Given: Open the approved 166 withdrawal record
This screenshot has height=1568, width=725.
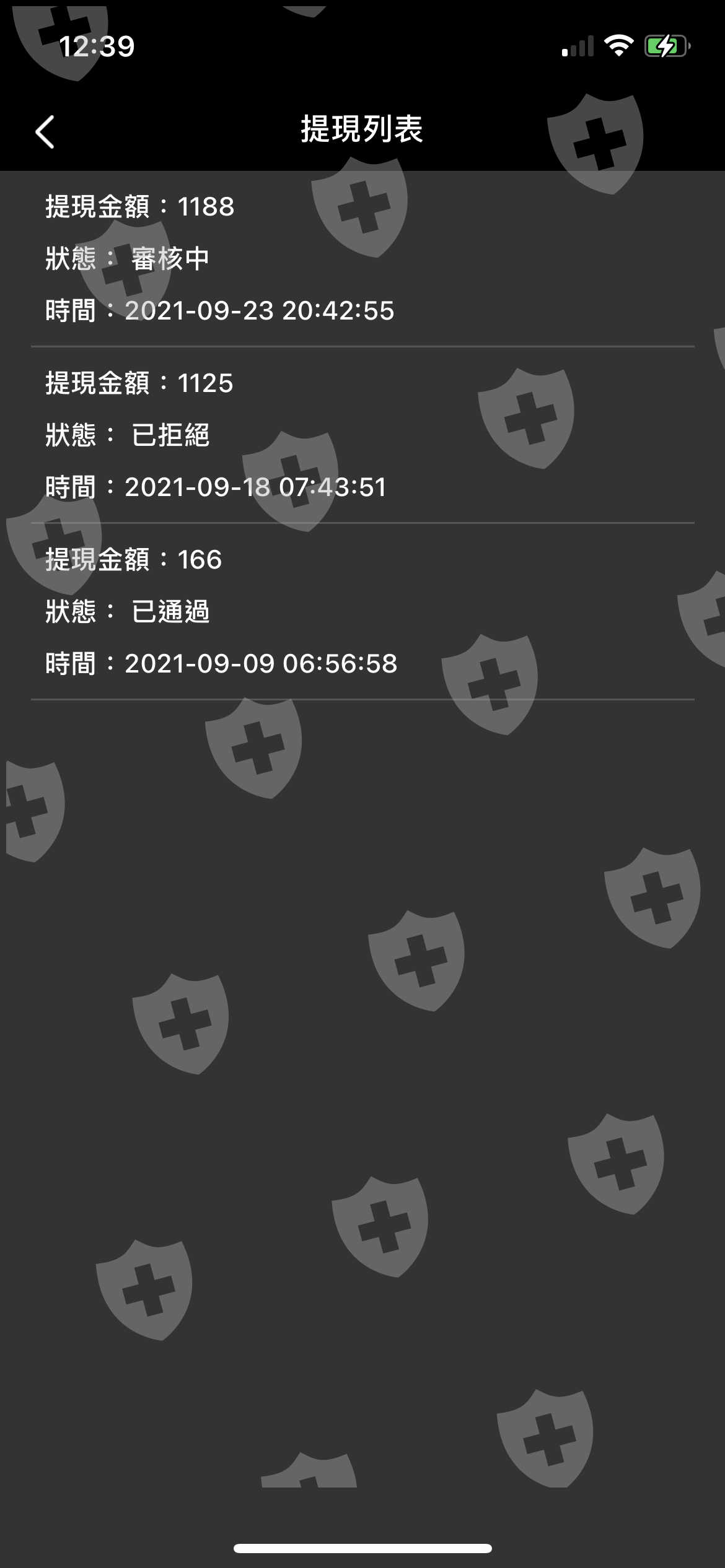Looking at the screenshot, I should 362,612.
